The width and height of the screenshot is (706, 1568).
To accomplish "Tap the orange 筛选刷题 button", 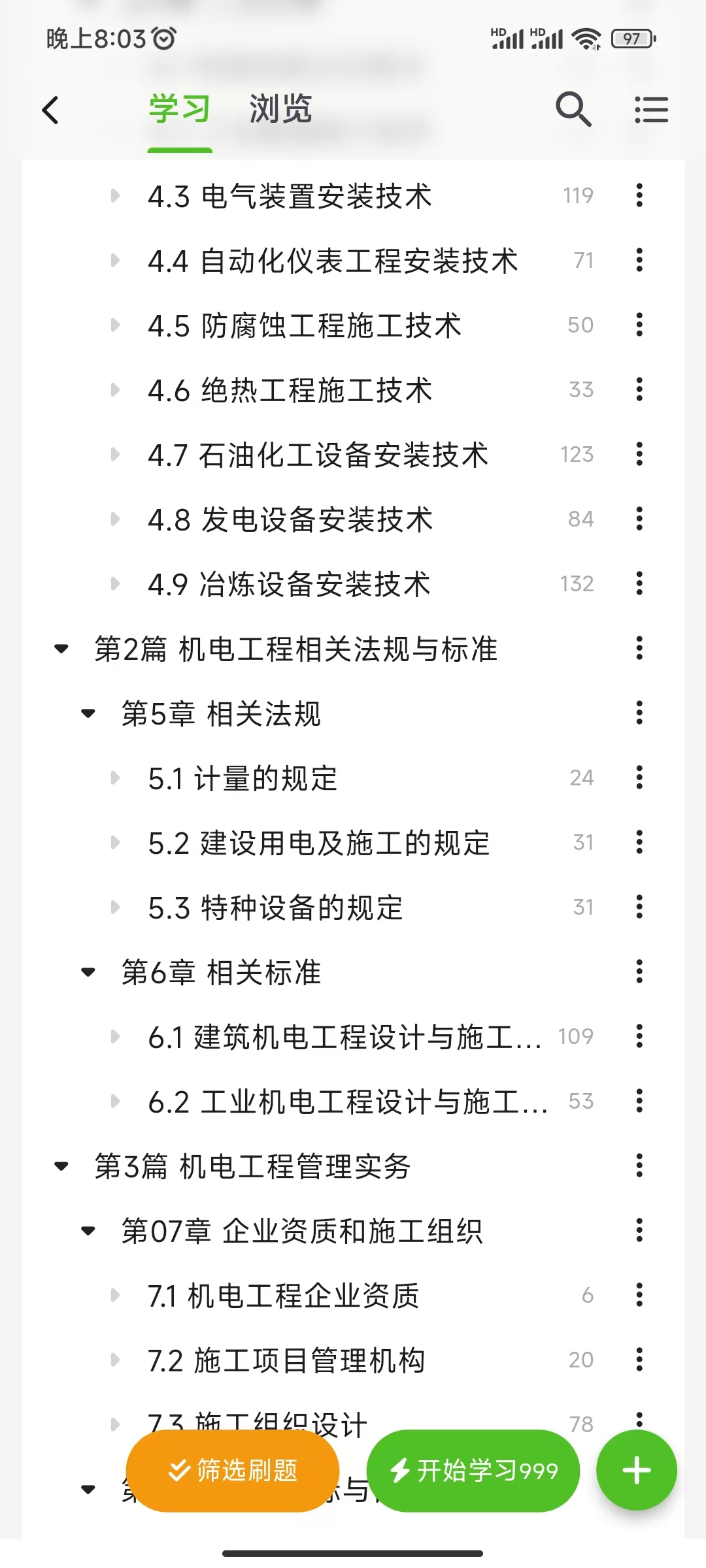I will pos(233,1471).
